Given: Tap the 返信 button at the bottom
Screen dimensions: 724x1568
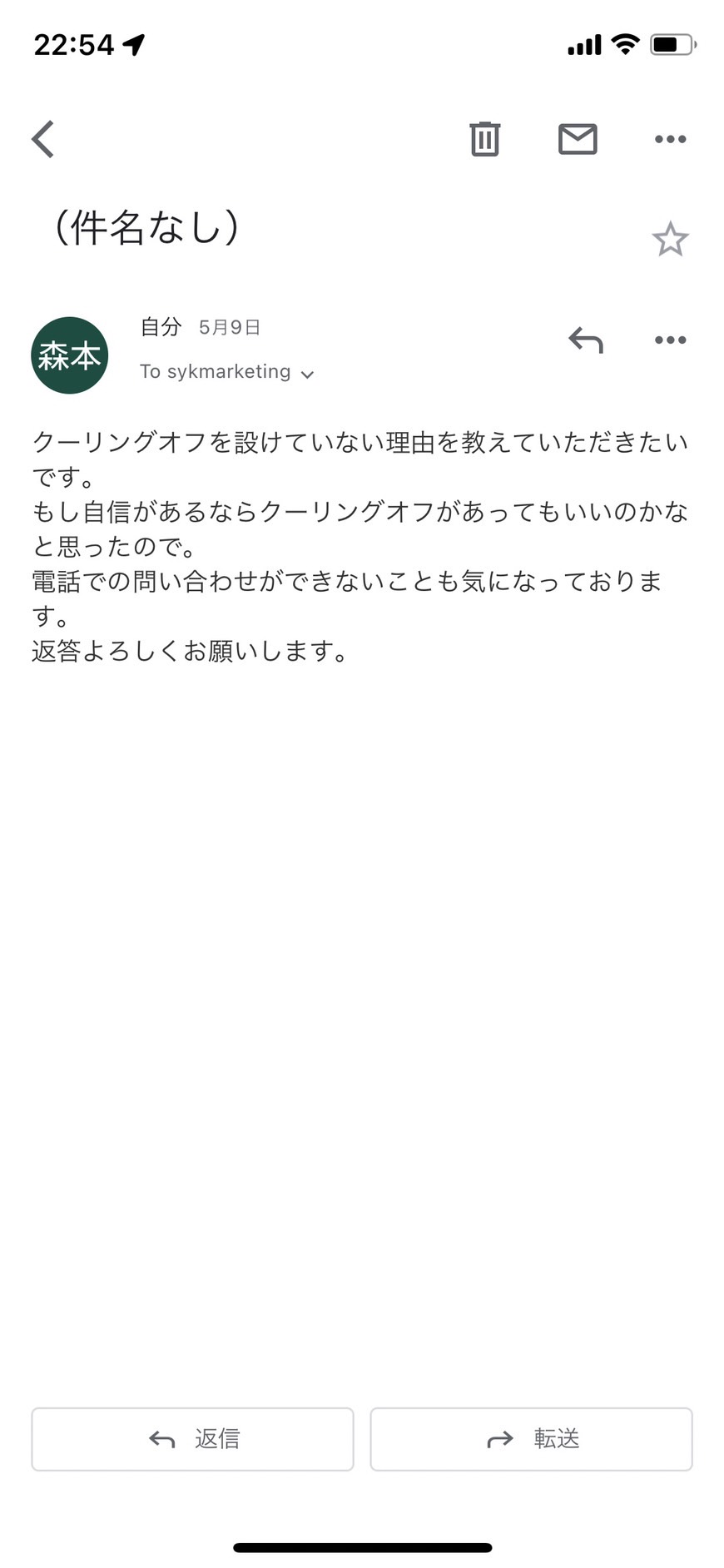Looking at the screenshot, I should 193,1439.
